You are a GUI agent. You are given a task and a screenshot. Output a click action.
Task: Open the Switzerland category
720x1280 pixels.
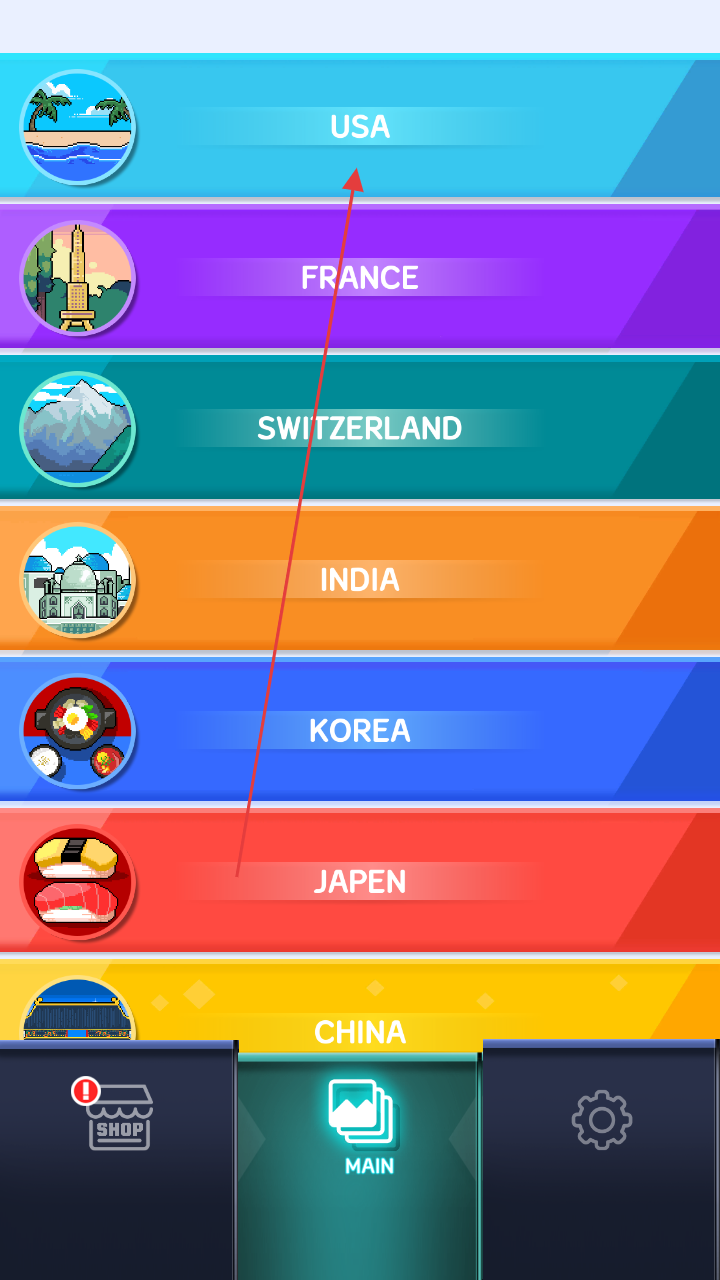[360, 428]
